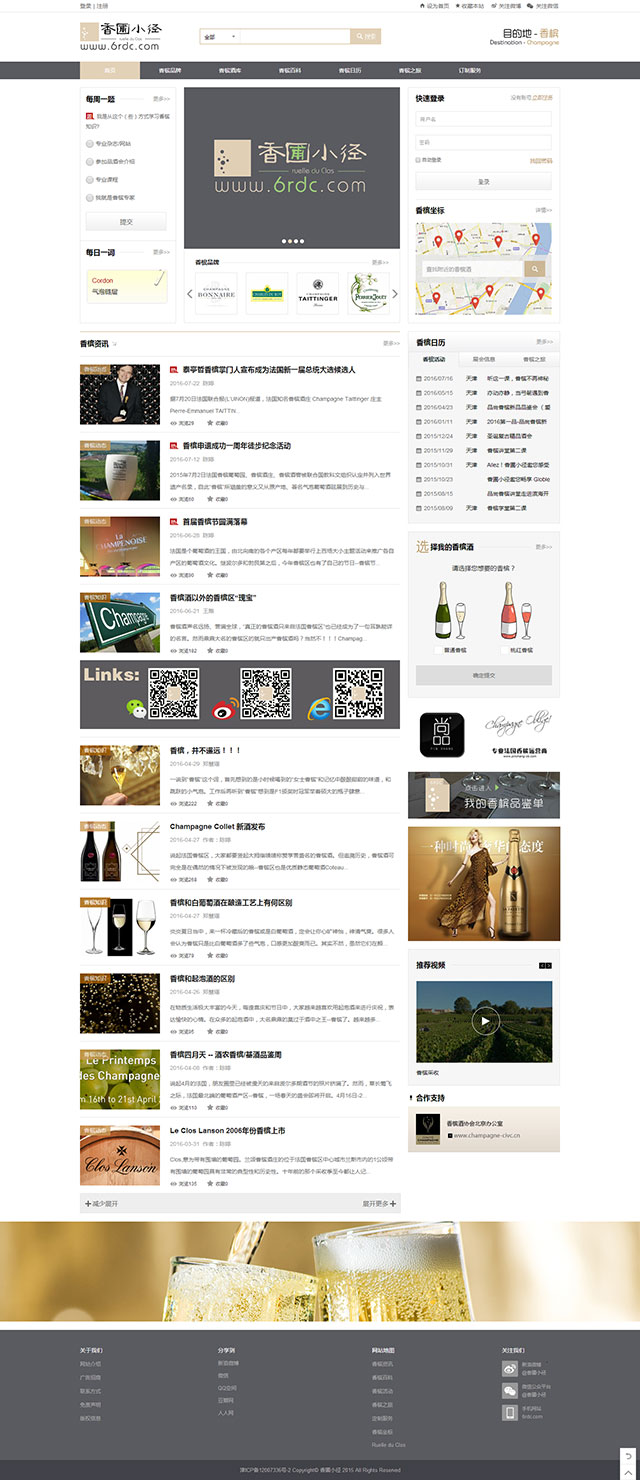The width and height of the screenshot is (640, 1480).
Task: Tap the 登录 button in 快速登录
Action: pyautogui.click(x=483, y=181)
